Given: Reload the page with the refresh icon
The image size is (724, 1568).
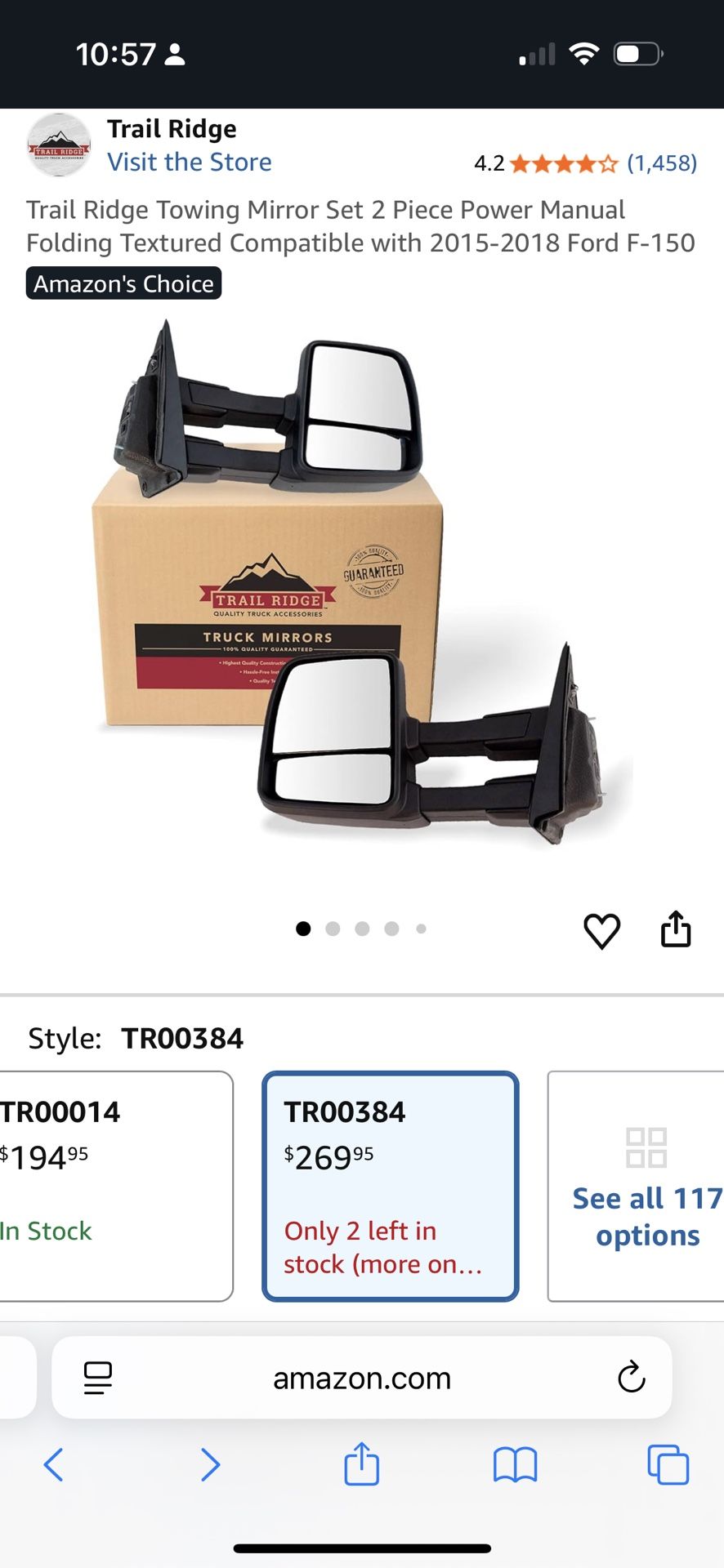Looking at the screenshot, I should [x=629, y=1378].
